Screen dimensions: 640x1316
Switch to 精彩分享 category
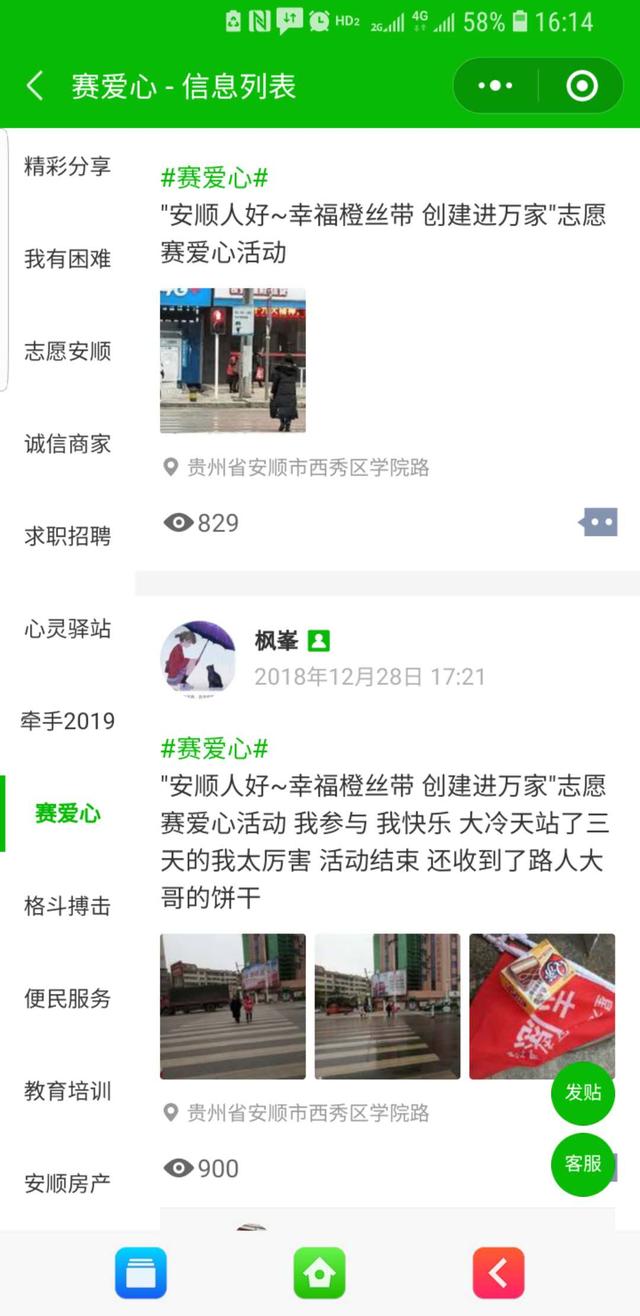tap(68, 167)
